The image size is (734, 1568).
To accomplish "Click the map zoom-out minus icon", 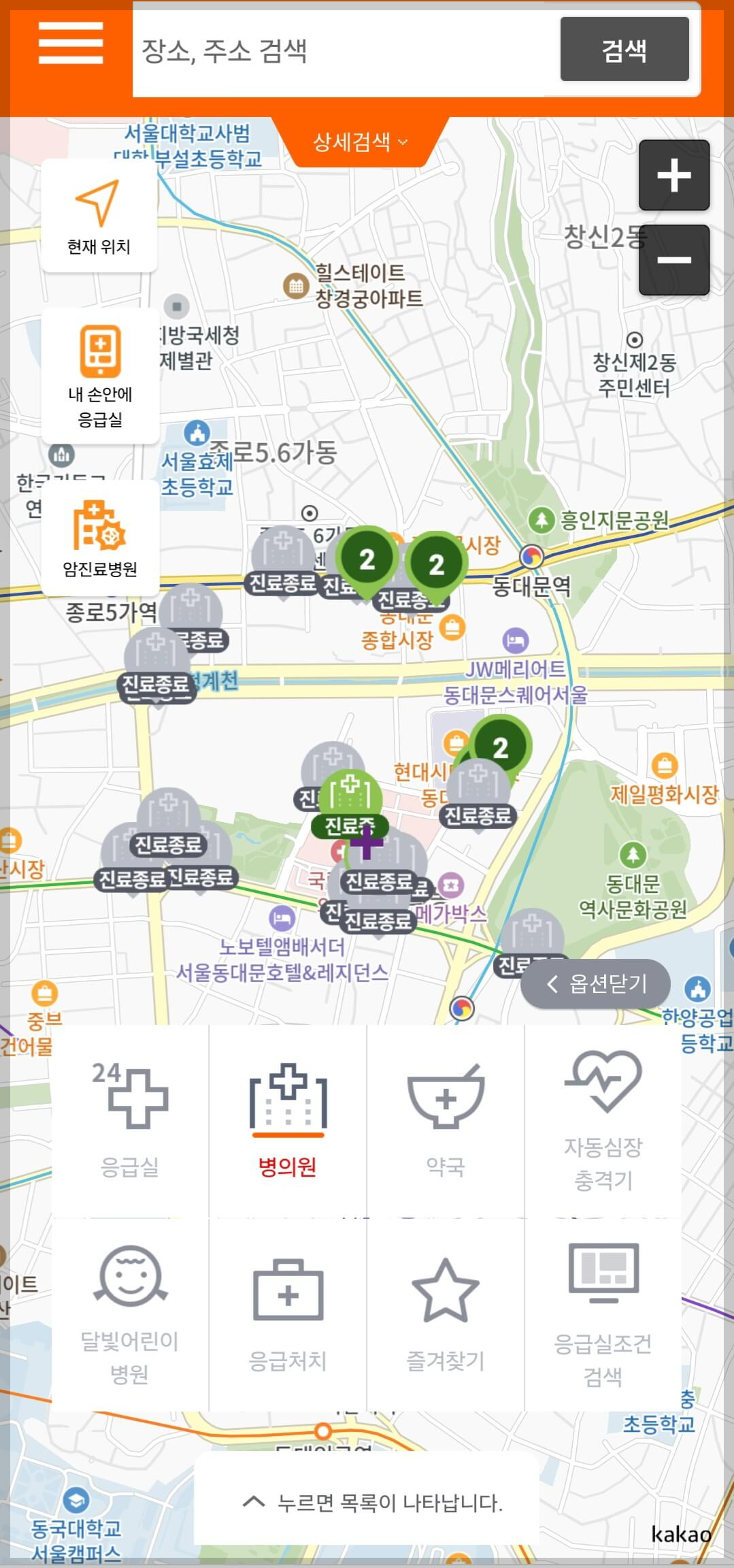I will [673, 259].
